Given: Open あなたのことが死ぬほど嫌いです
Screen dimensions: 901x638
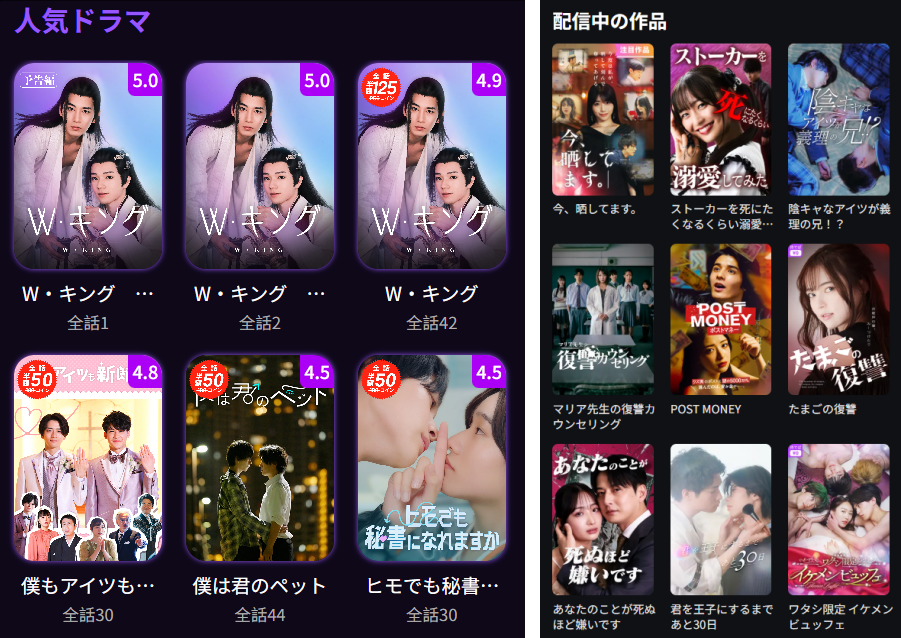Looking at the screenshot, I should point(603,519).
